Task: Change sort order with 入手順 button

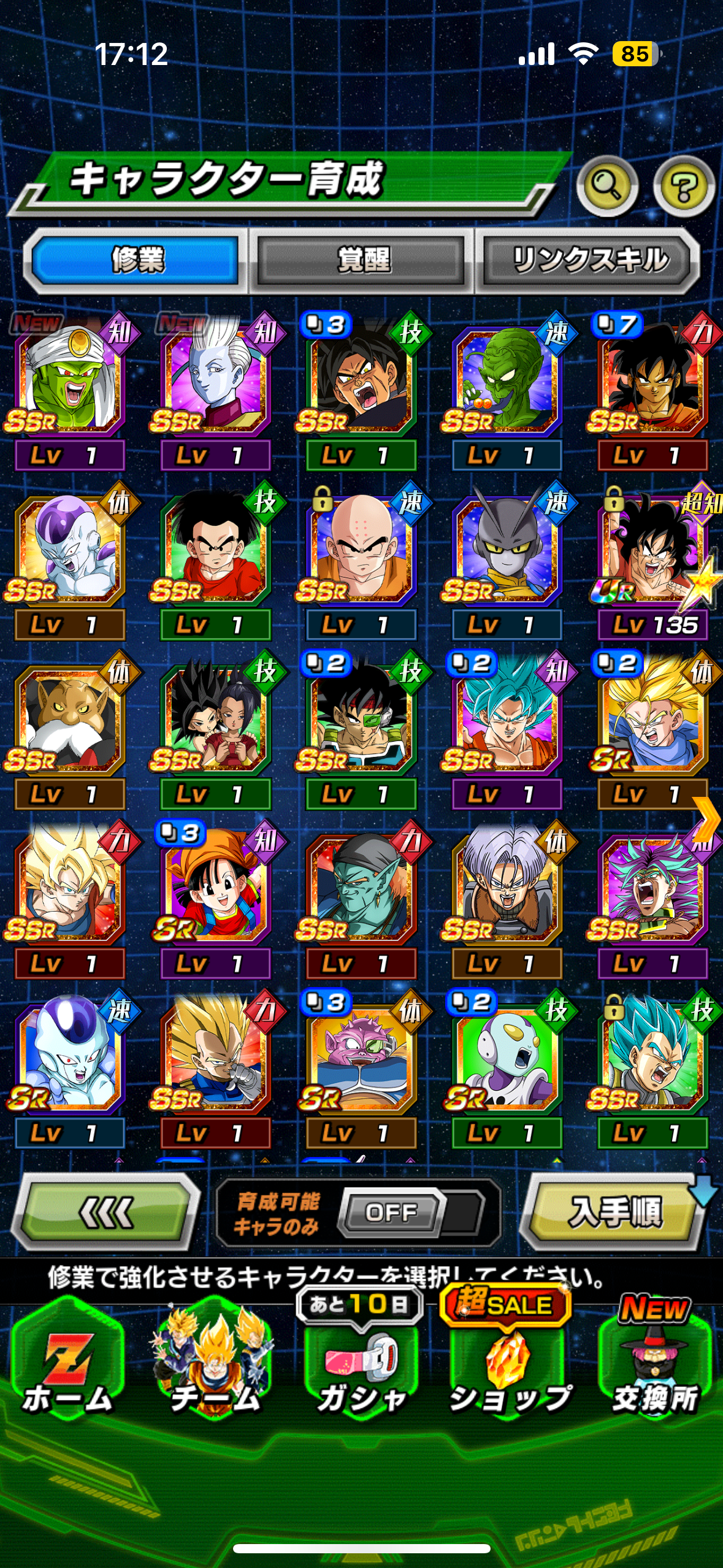Action: pos(613,1212)
